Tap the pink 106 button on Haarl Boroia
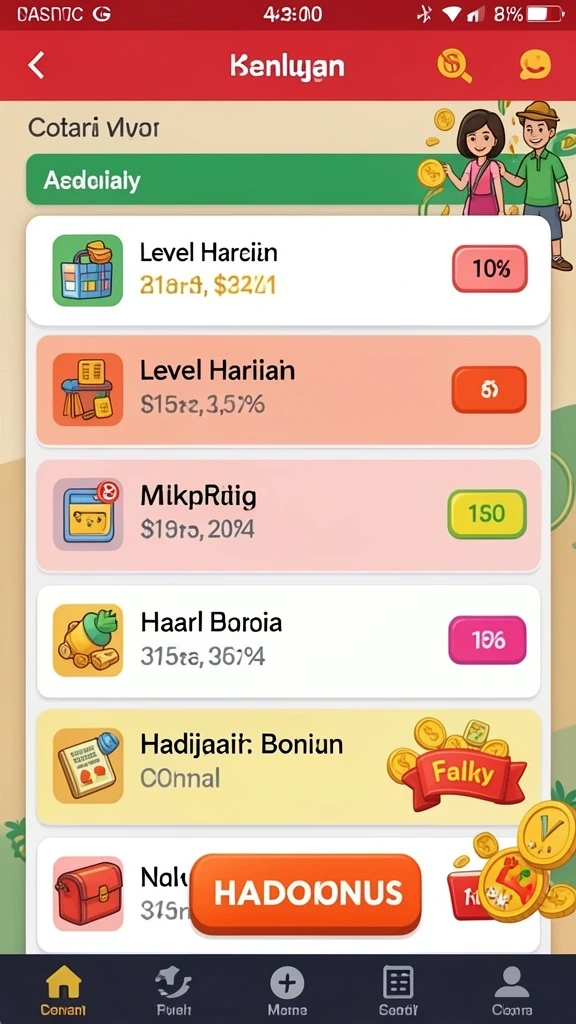Image resolution: width=576 pixels, height=1024 pixels. point(487,640)
